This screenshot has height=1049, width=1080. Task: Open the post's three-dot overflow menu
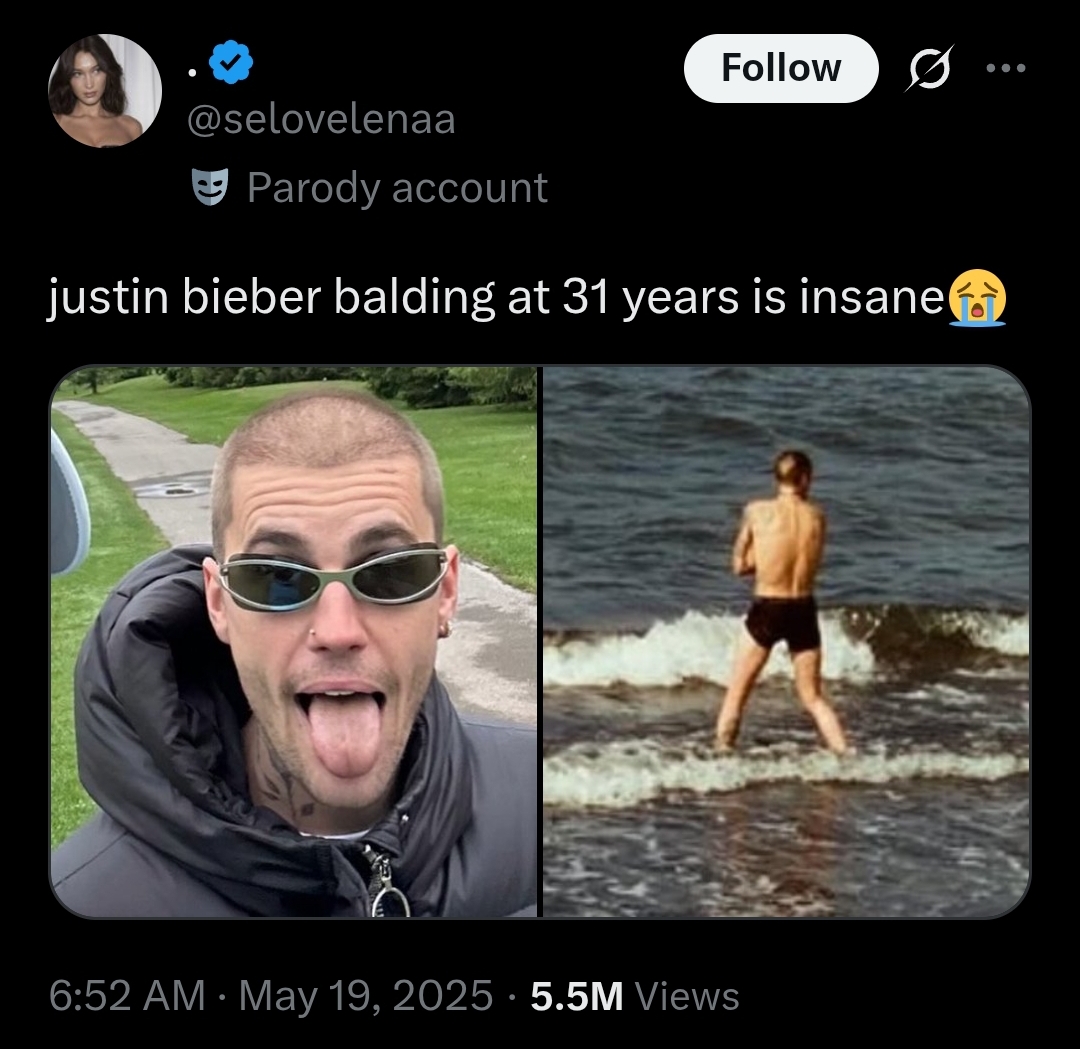click(x=1005, y=69)
